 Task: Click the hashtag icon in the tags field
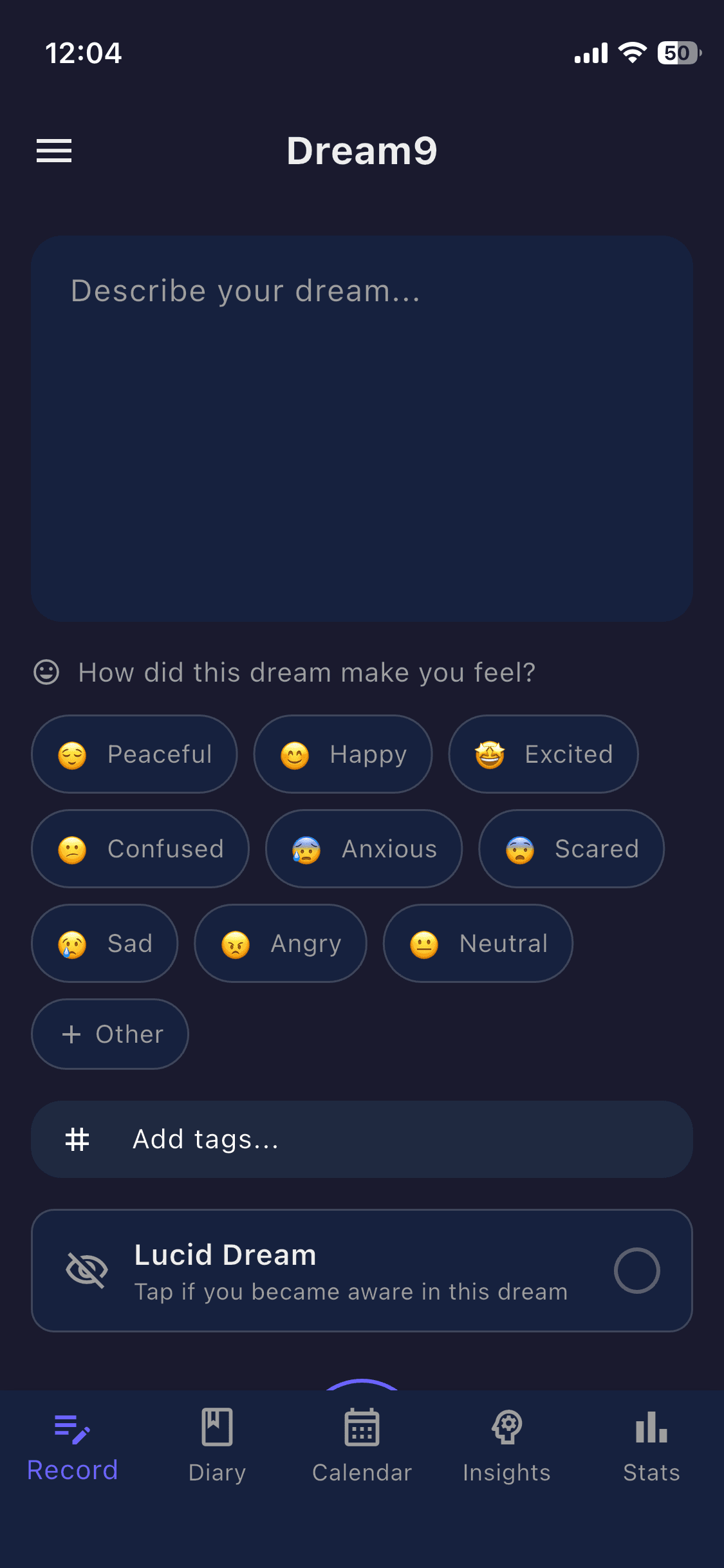tap(77, 1139)
